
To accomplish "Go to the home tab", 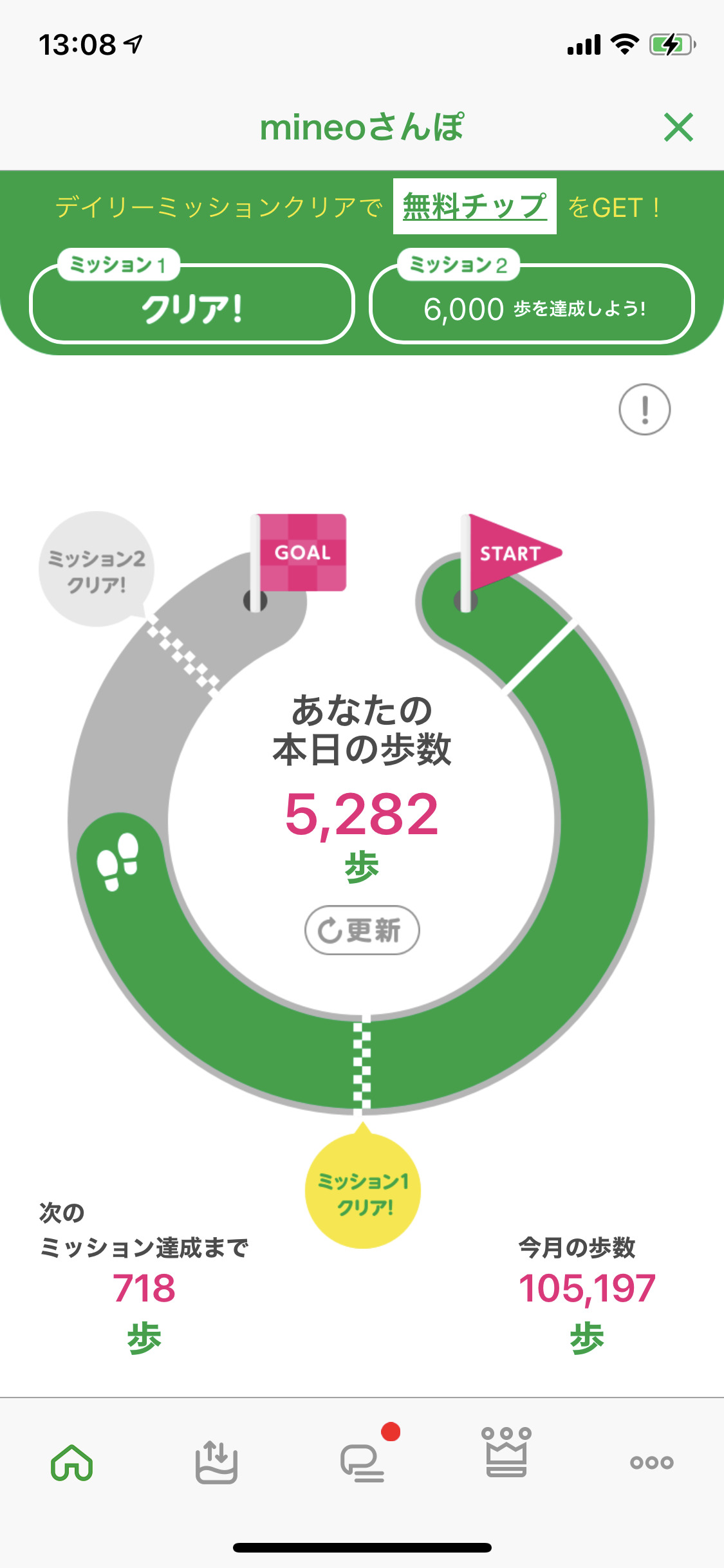I will pyautogui.click(x=71, y=1462).
